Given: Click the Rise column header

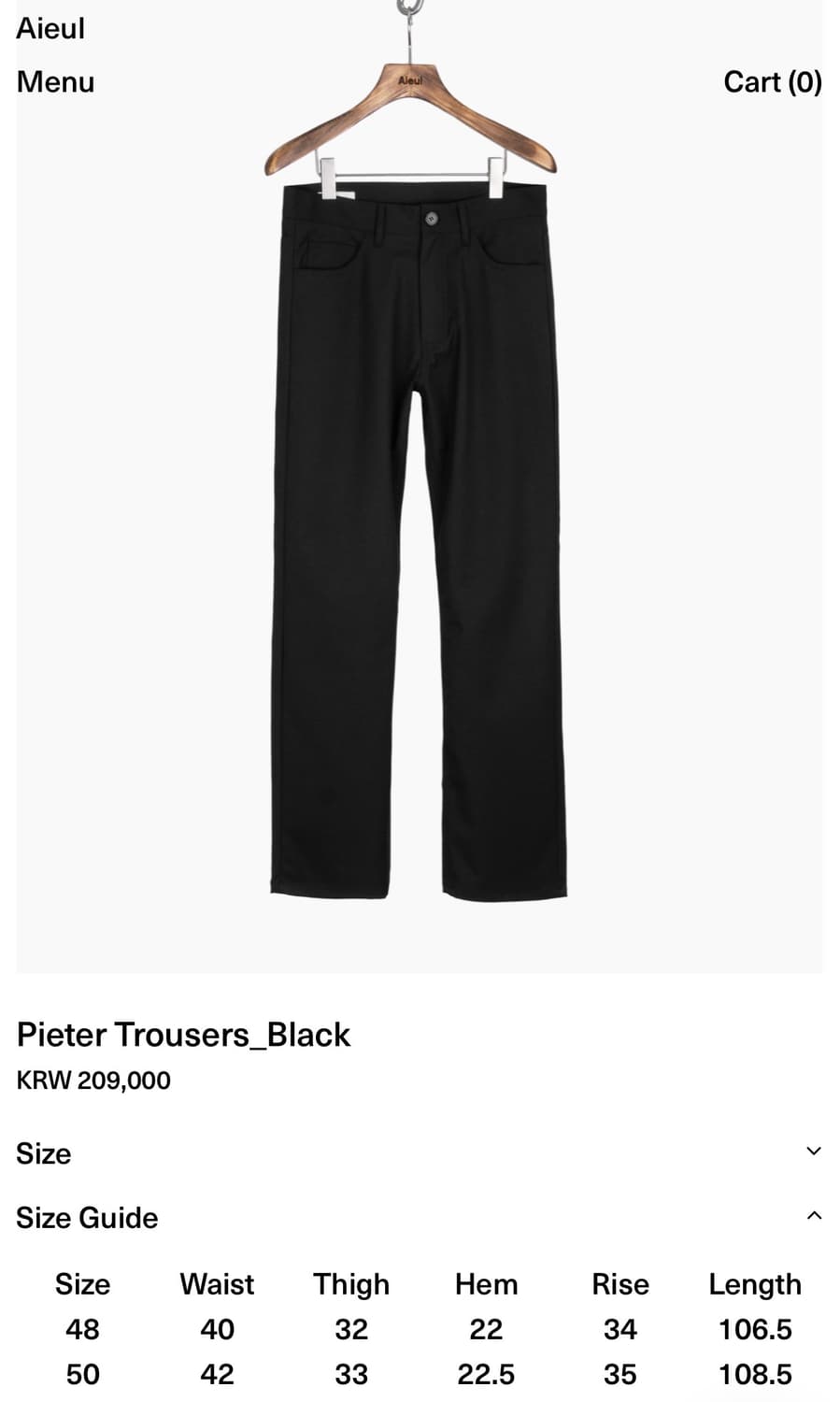Looking at the screenshot, I should coord(620,1284).
